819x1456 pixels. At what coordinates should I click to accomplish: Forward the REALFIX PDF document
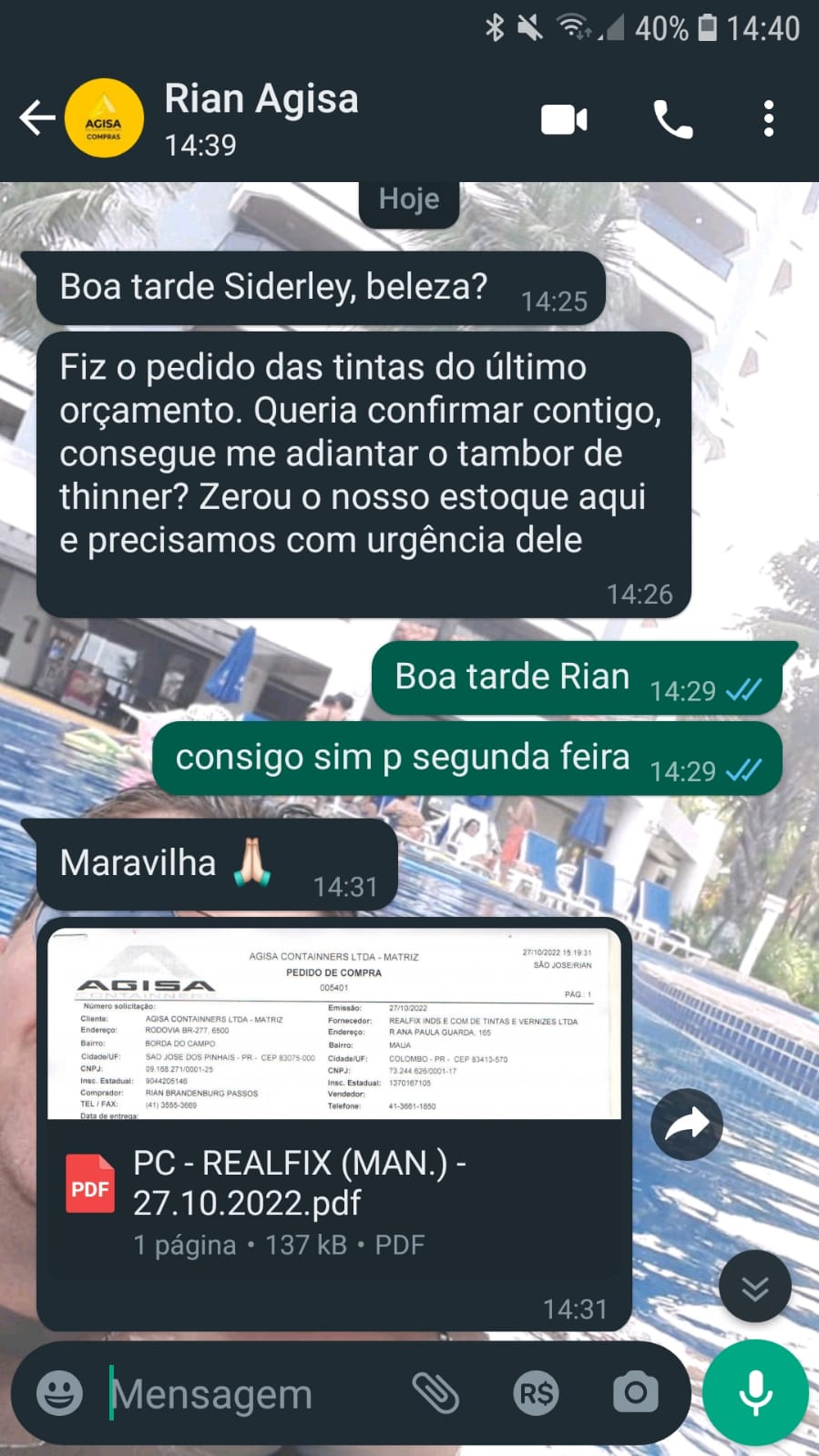click(686, 1124)
